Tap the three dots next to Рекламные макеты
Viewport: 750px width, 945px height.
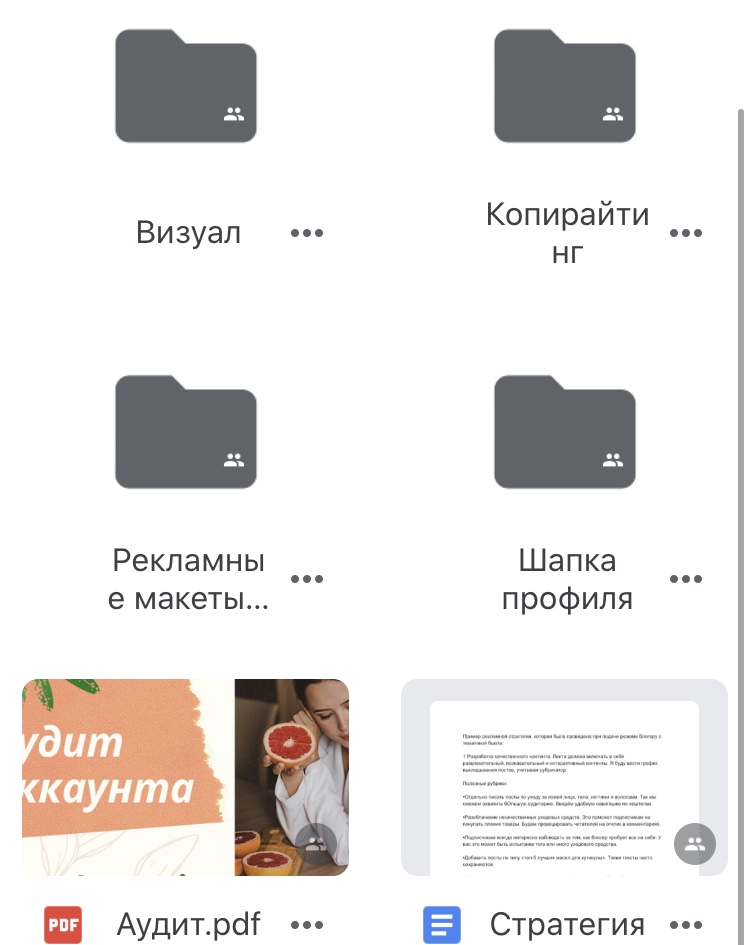pyautogui.click(x=307, y=579)
